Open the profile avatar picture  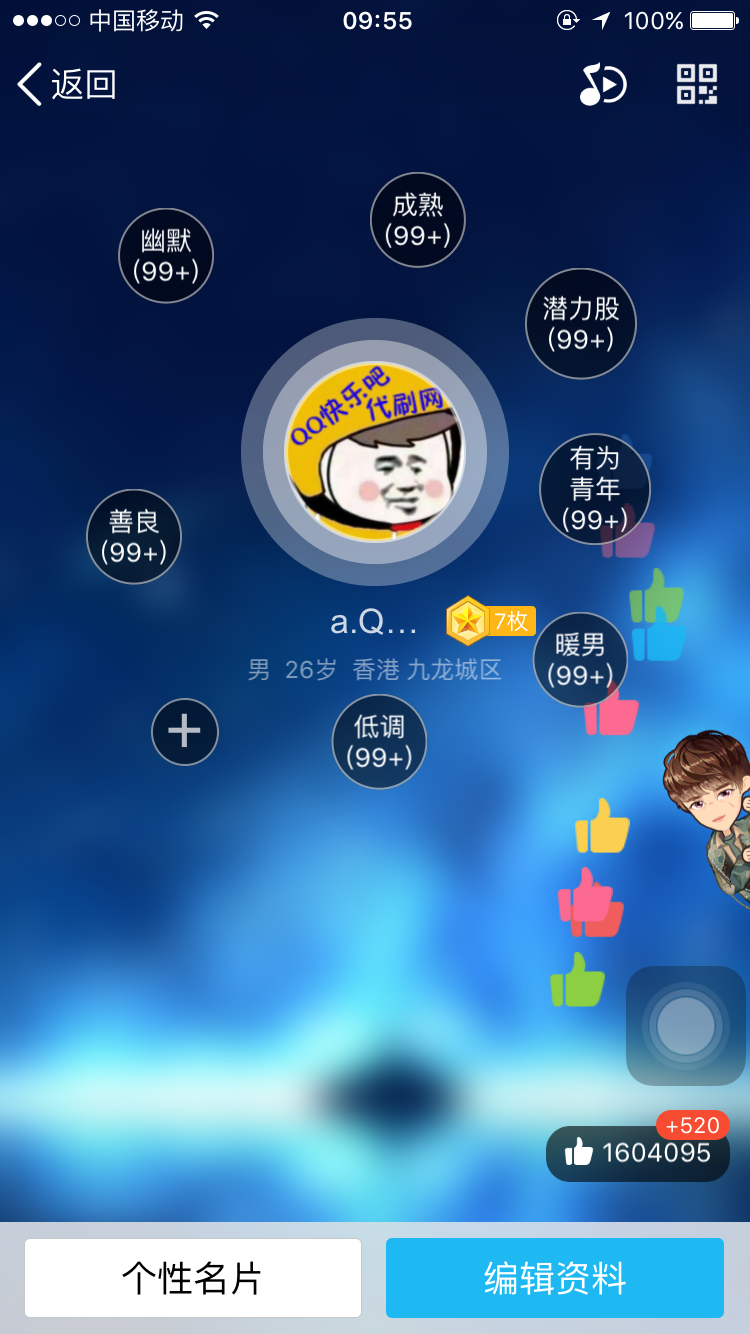click(x=375, y=452)
